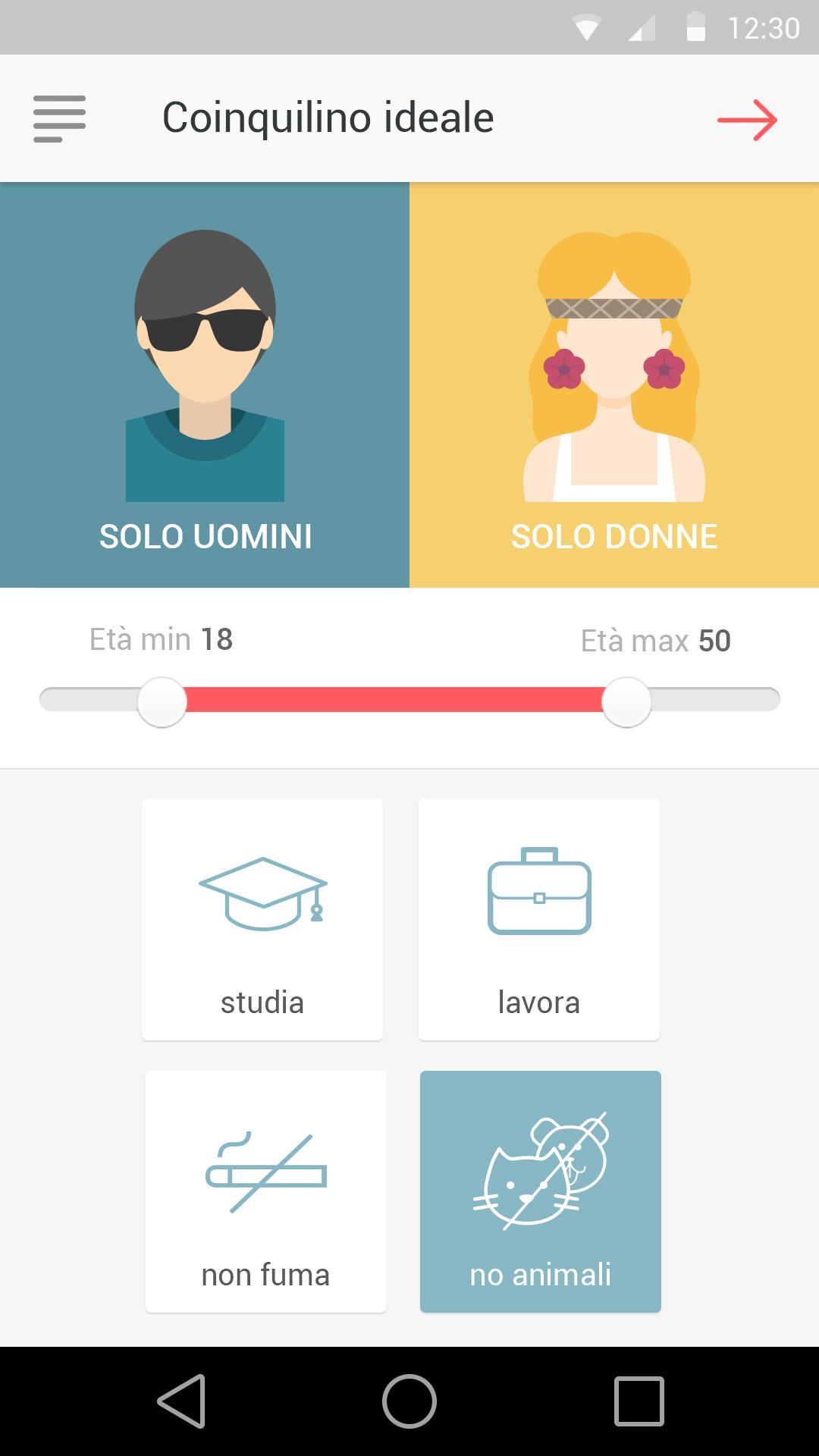Tap the Età min slider handle

tap(162, 702)
